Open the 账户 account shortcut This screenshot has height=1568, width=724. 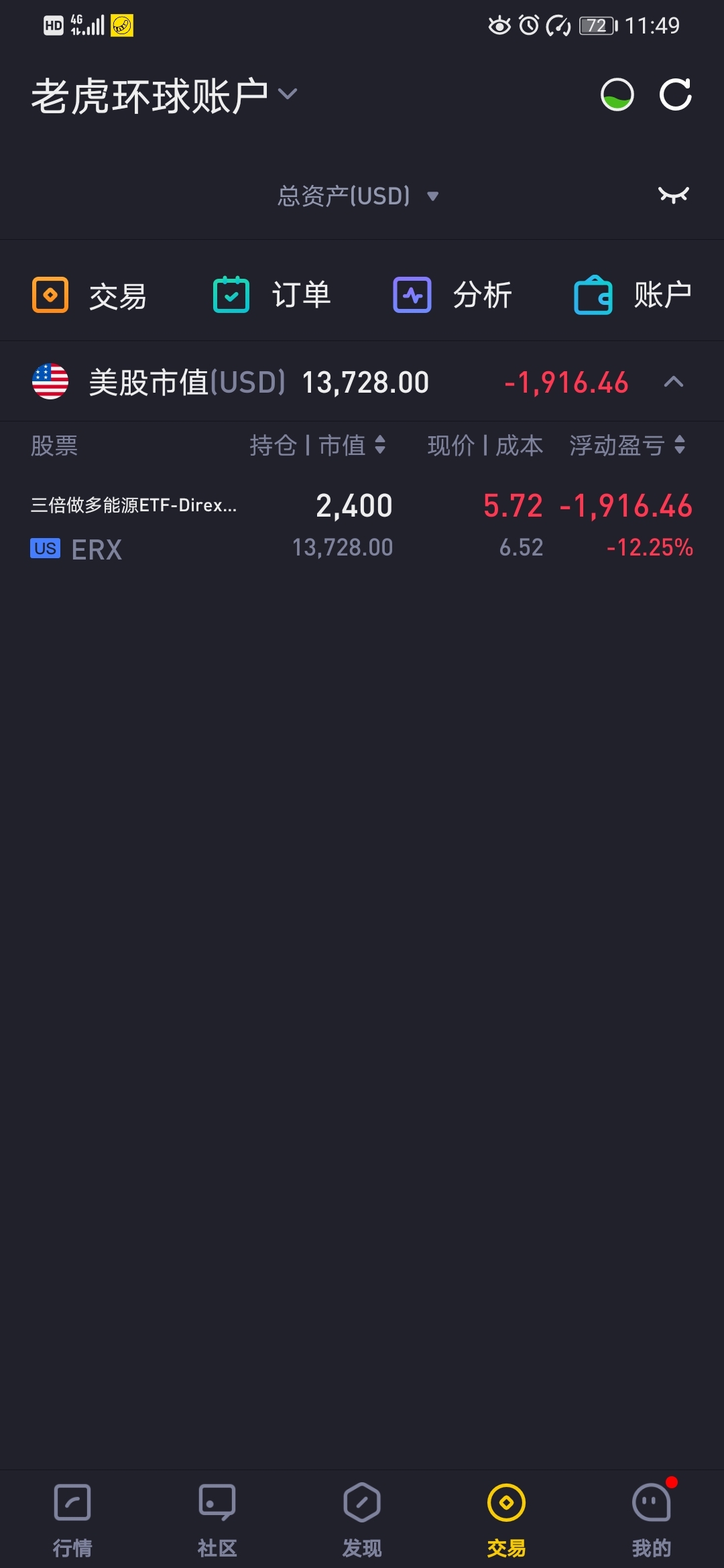click(x=633, y=295)
